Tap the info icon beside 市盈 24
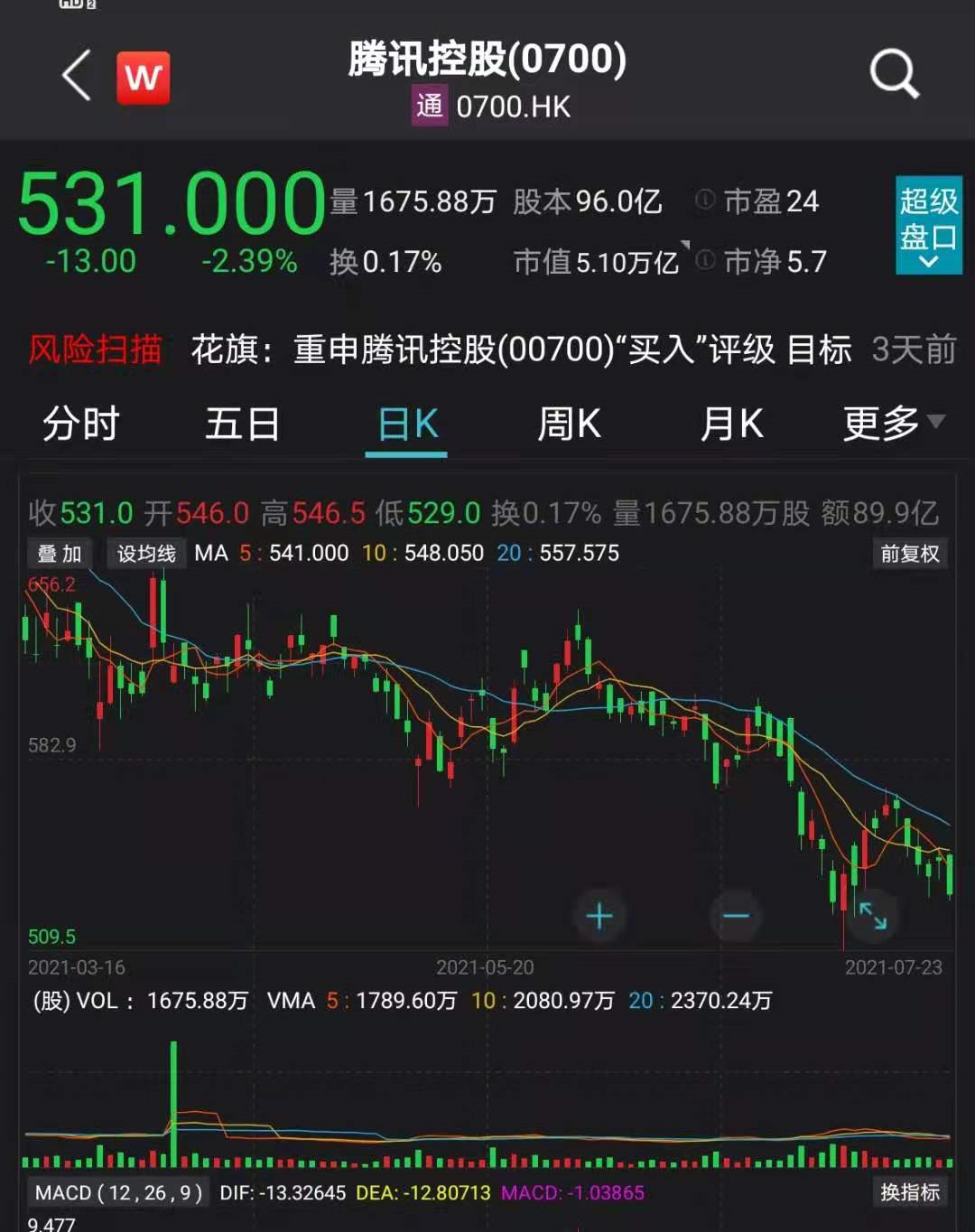 (x=702, y=202)
